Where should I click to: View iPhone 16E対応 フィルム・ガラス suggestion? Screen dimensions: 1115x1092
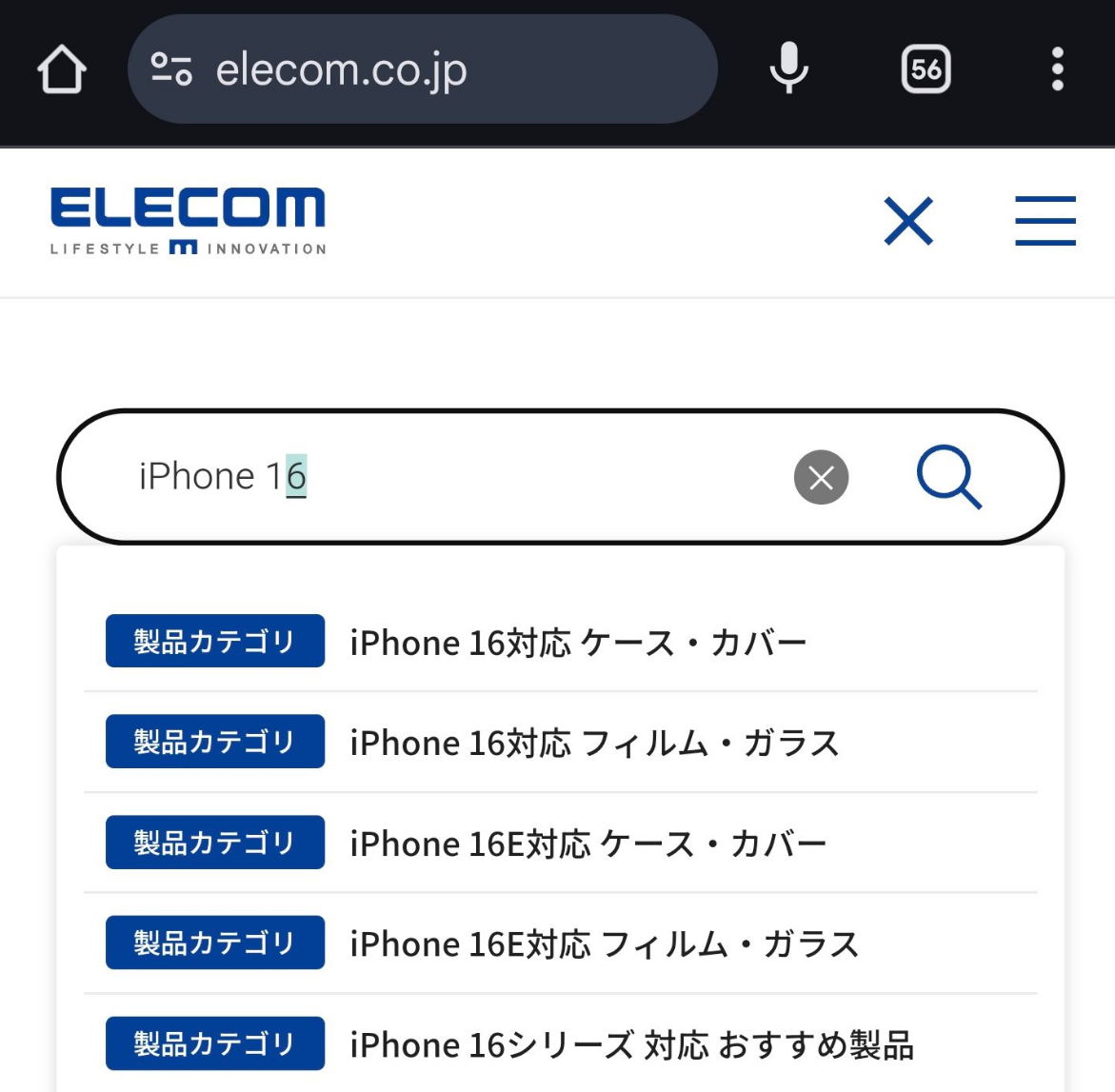pos(604,943)
